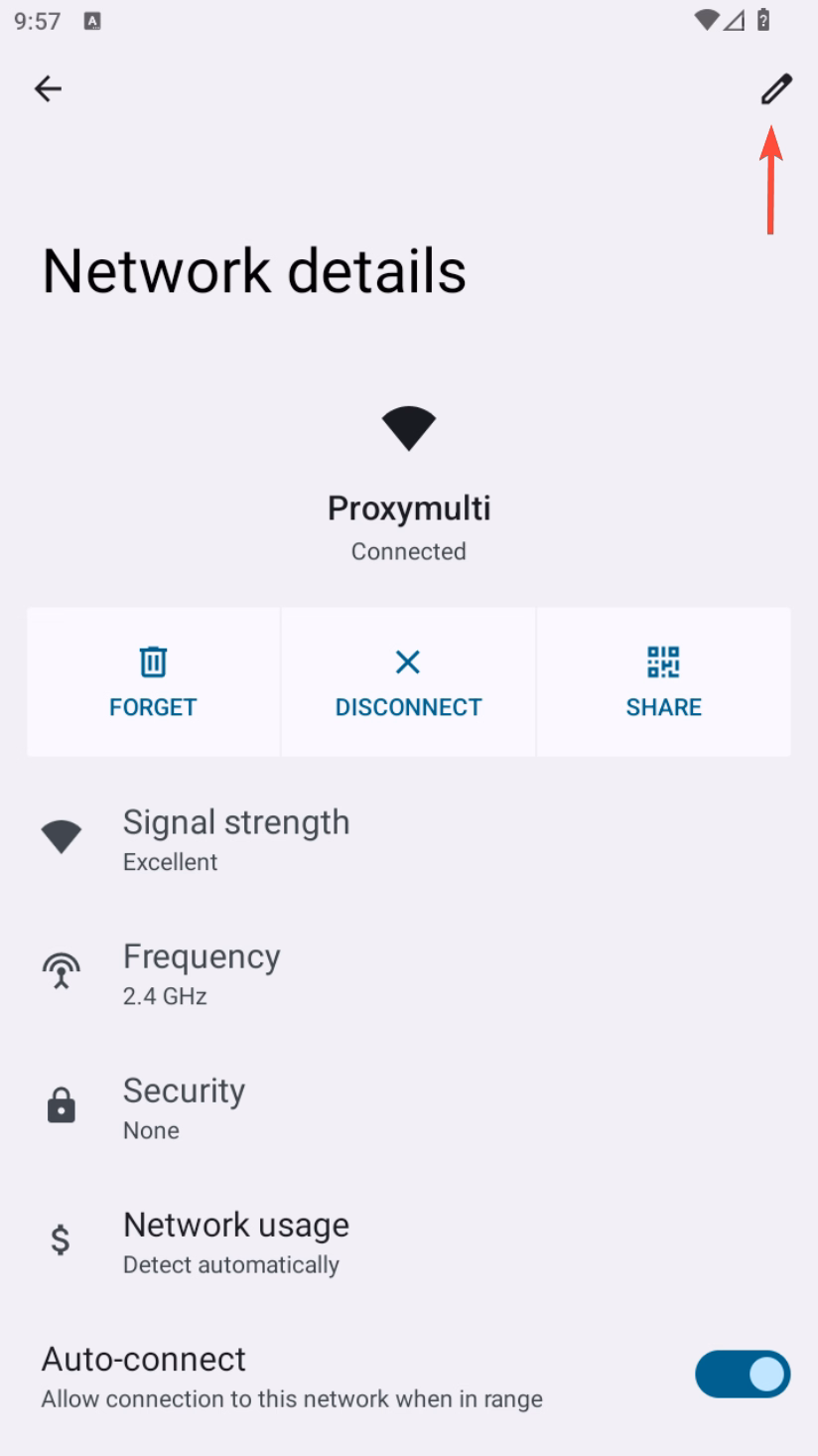Screen dimensions: 818x1456
Task: Disconnect from Proxymulti
Action: click(x=408, y=682)
